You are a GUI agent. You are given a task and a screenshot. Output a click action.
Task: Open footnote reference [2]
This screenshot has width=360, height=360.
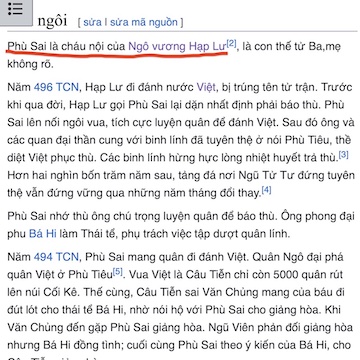(231, 43)
